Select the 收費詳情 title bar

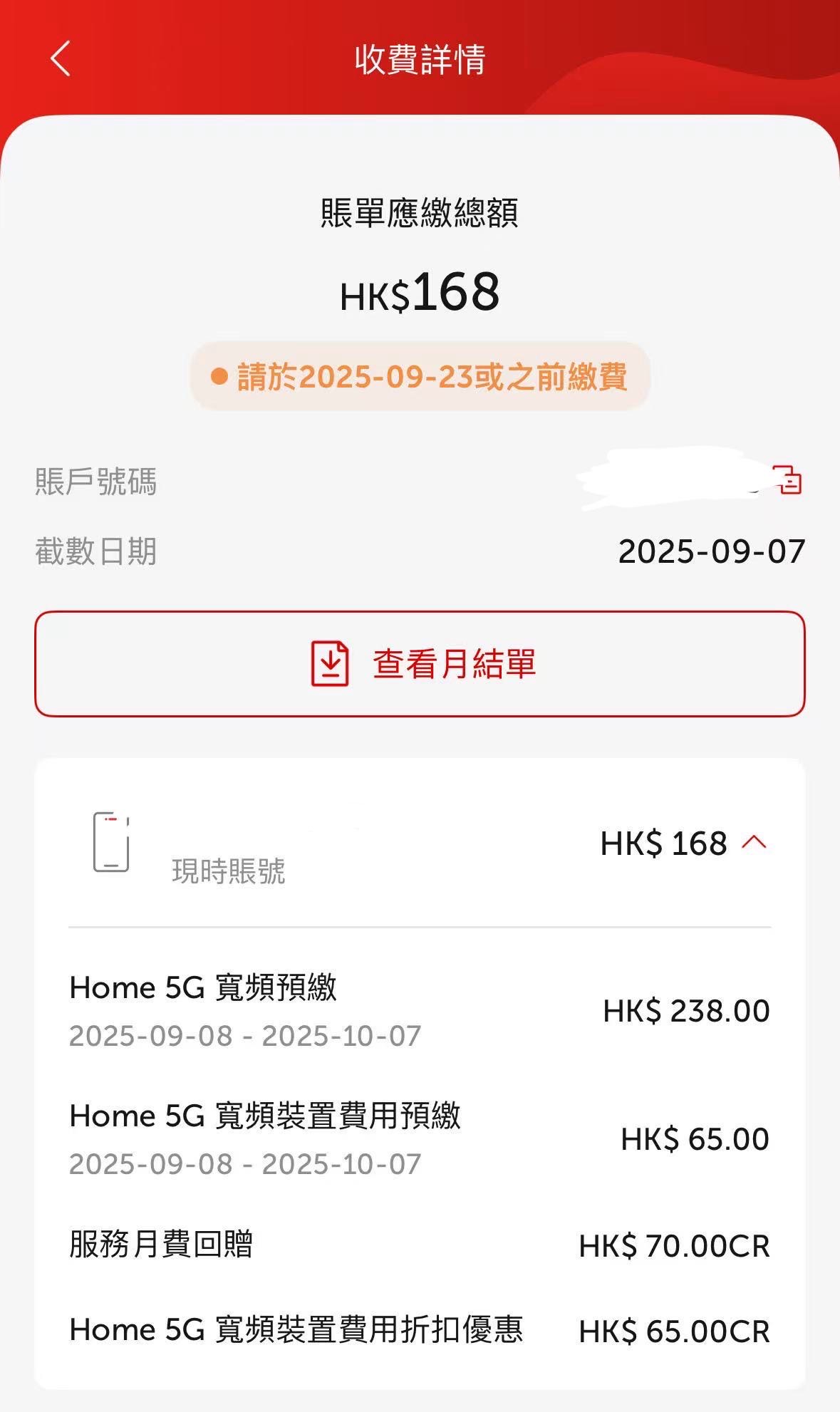(x=420, y=59)
